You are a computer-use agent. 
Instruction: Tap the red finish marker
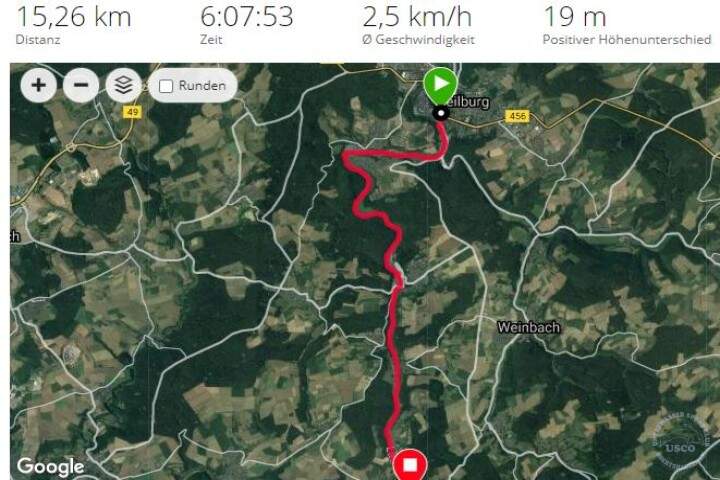(410, 465)
